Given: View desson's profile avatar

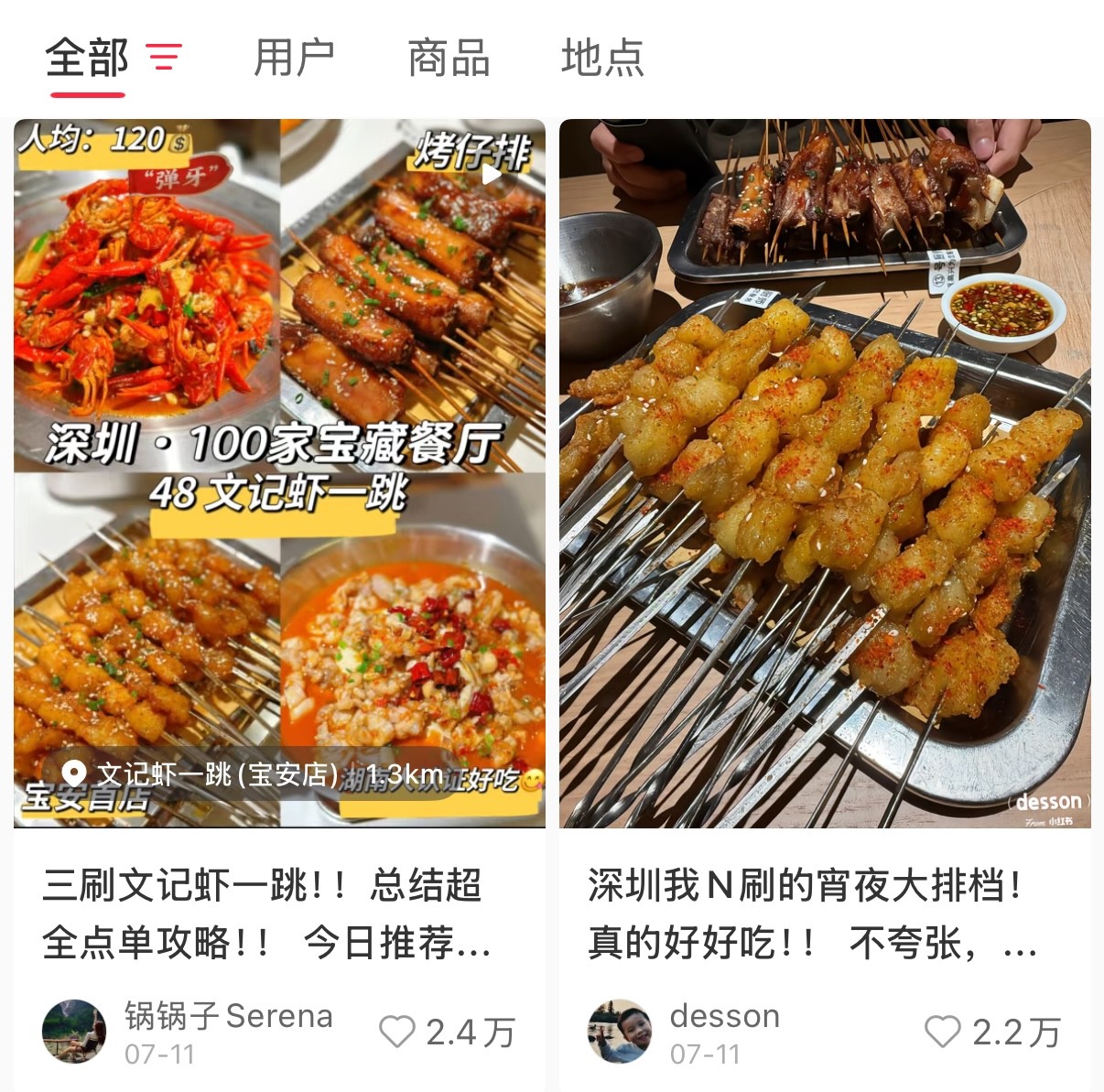Looking at the screenshot, I should tap(620, 1032).
